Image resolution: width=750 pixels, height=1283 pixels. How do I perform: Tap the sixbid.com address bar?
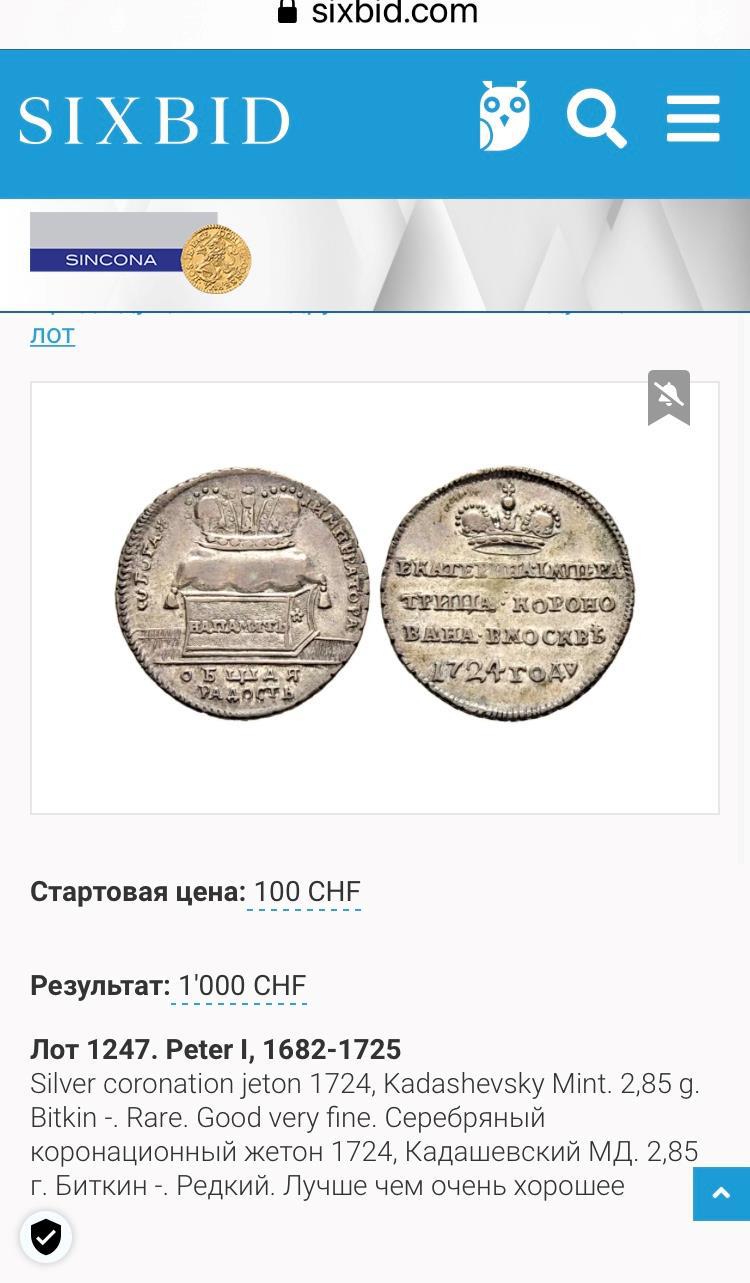pos(394,13)
